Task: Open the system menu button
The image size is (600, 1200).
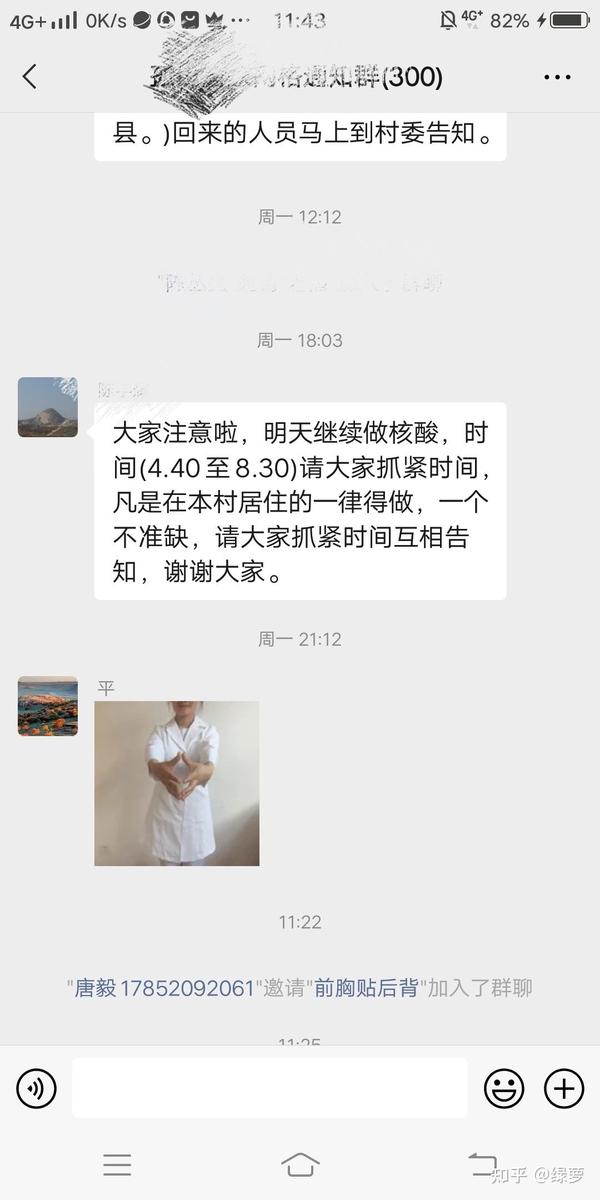Action: (x=117, y=1164)
